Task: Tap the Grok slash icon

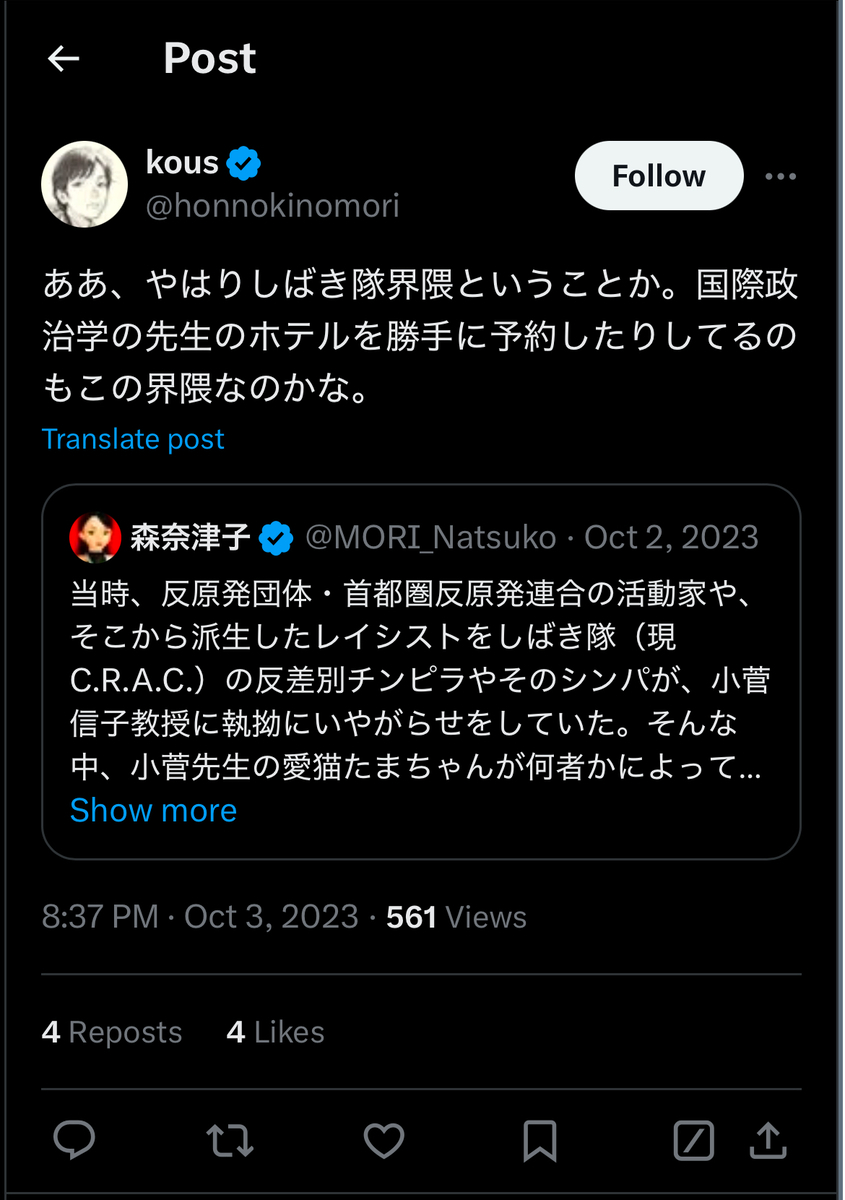Action: pos(694,1140)
